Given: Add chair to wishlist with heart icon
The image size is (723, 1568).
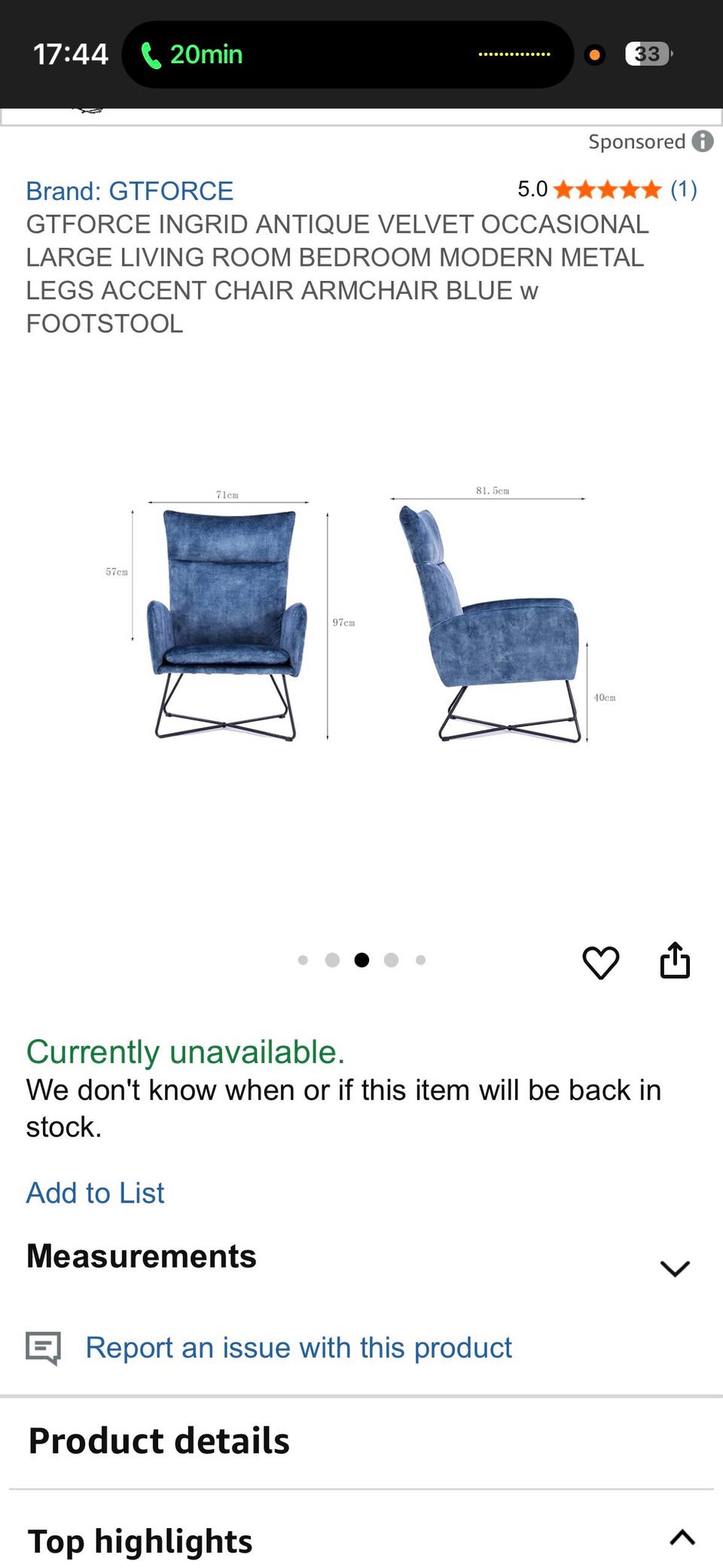Looking at the screenshot, I should click(601, 961).
